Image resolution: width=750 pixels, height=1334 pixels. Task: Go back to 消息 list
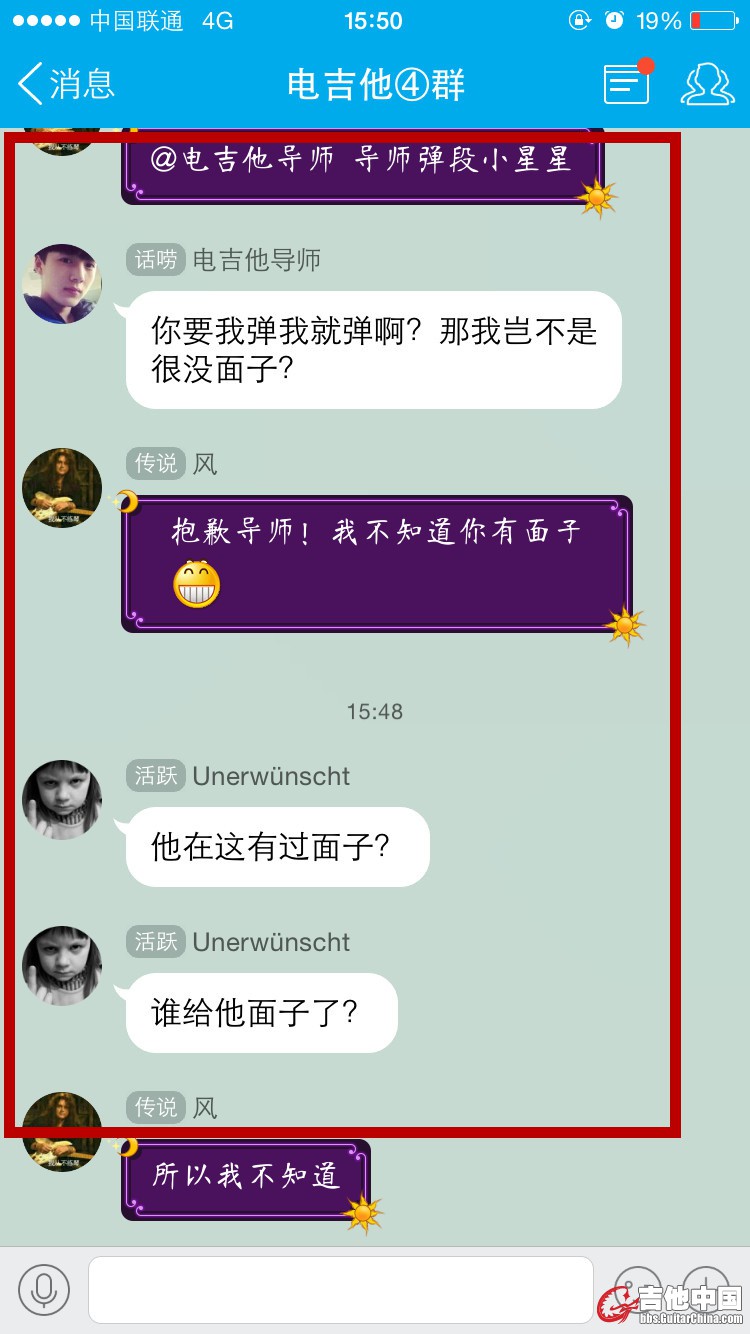coord(66,84)
